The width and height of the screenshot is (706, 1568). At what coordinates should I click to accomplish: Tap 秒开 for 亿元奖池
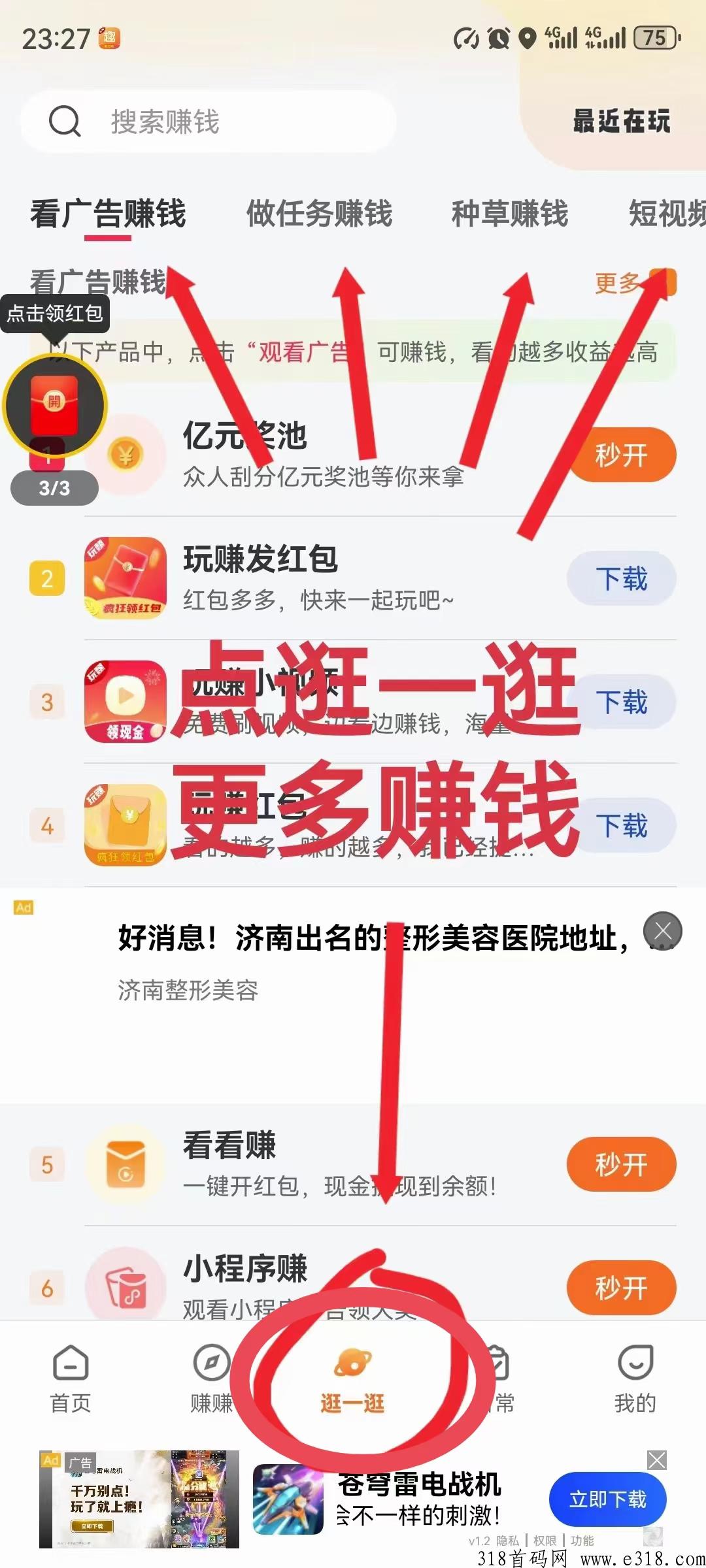pyautogui.click(x=621, y=455)
